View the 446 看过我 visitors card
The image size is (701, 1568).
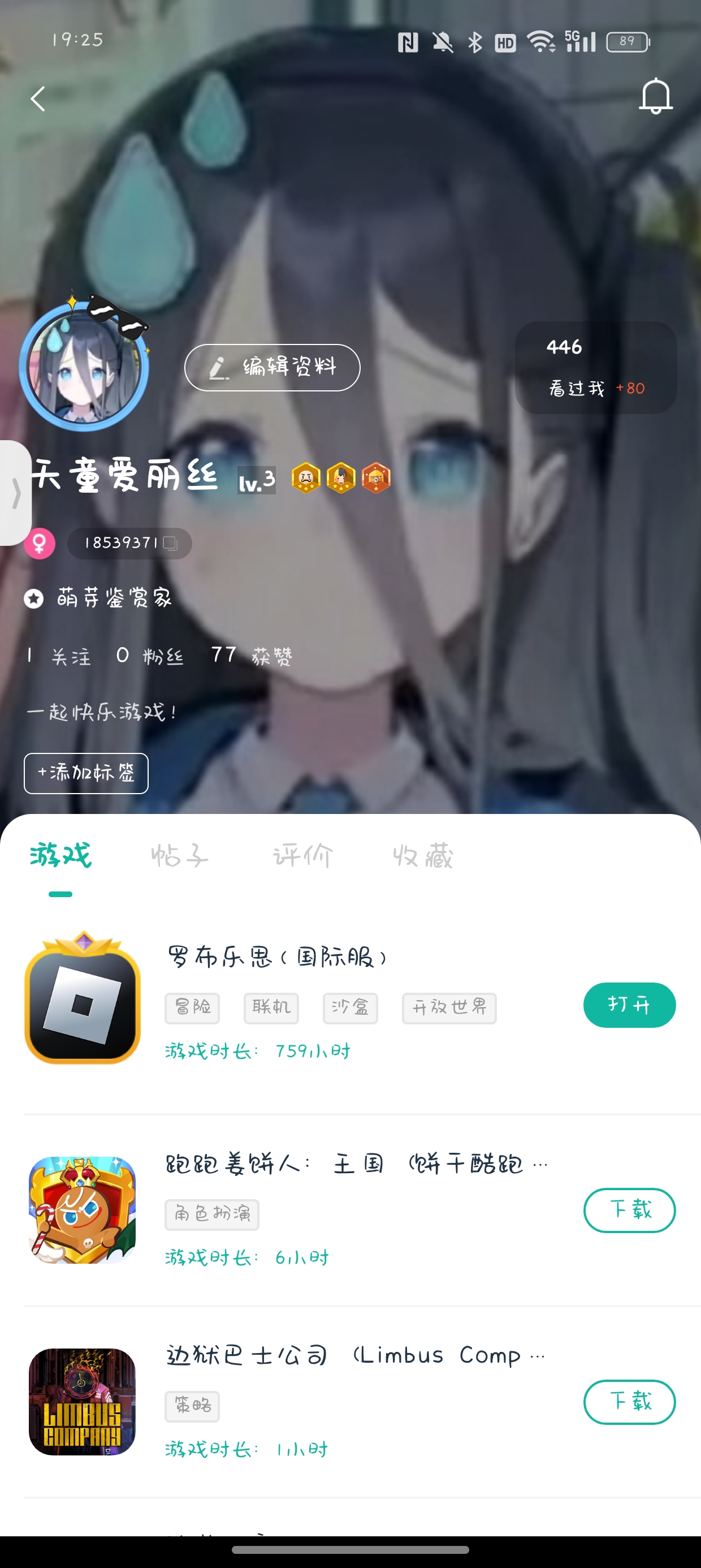595,367
